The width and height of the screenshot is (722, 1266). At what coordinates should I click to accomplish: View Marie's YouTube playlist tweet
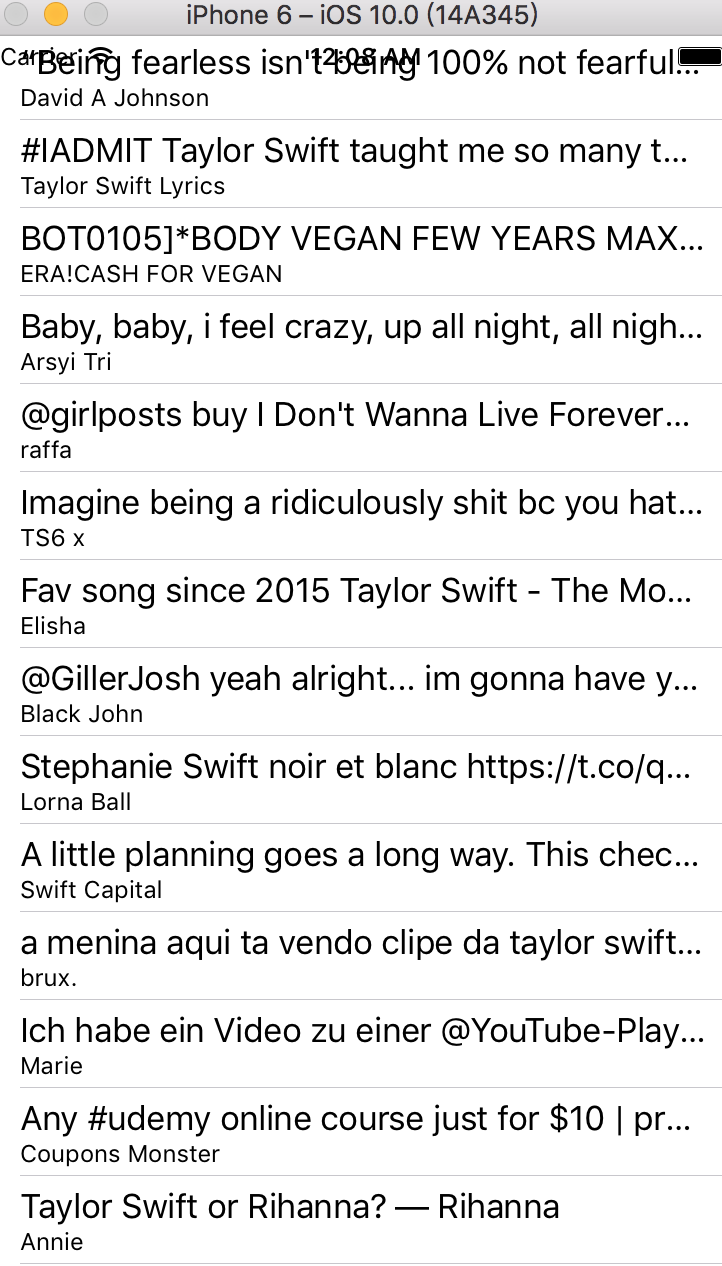[361, 1045]
